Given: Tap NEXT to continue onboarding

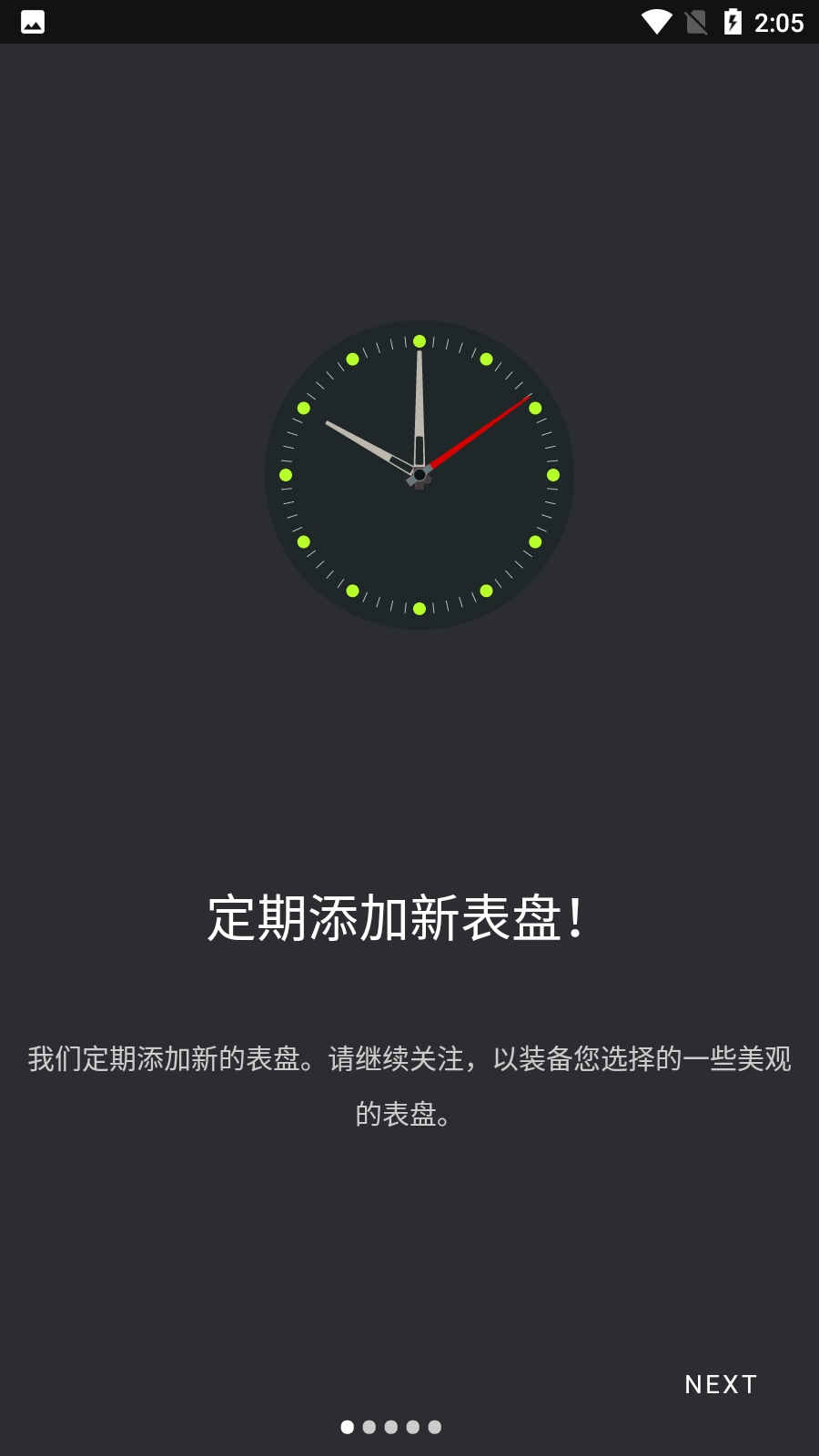Looking at the screenshot, I should coord(721,1384).
